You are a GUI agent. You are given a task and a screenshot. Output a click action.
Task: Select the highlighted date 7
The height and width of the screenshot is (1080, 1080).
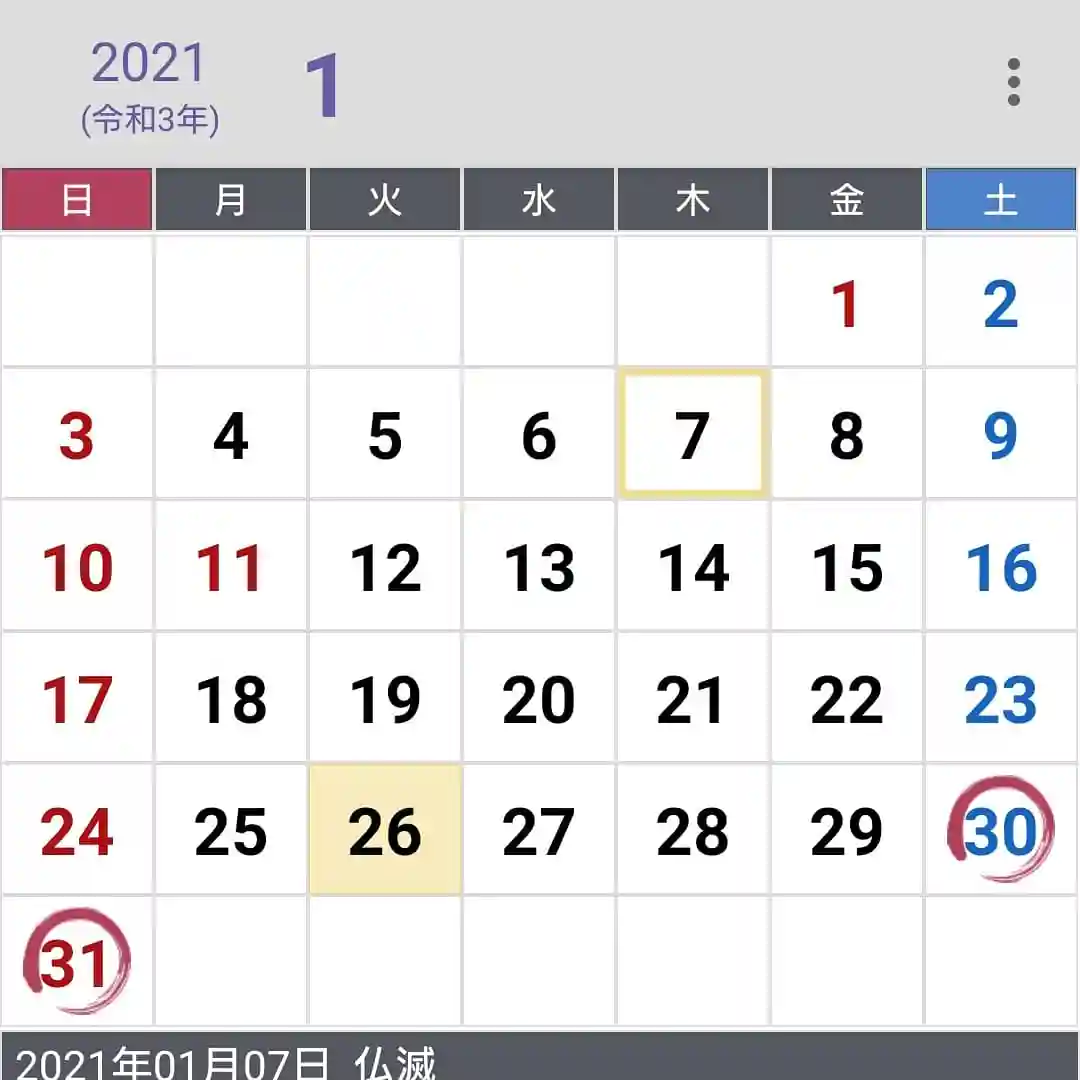click(x=693, y=435)
